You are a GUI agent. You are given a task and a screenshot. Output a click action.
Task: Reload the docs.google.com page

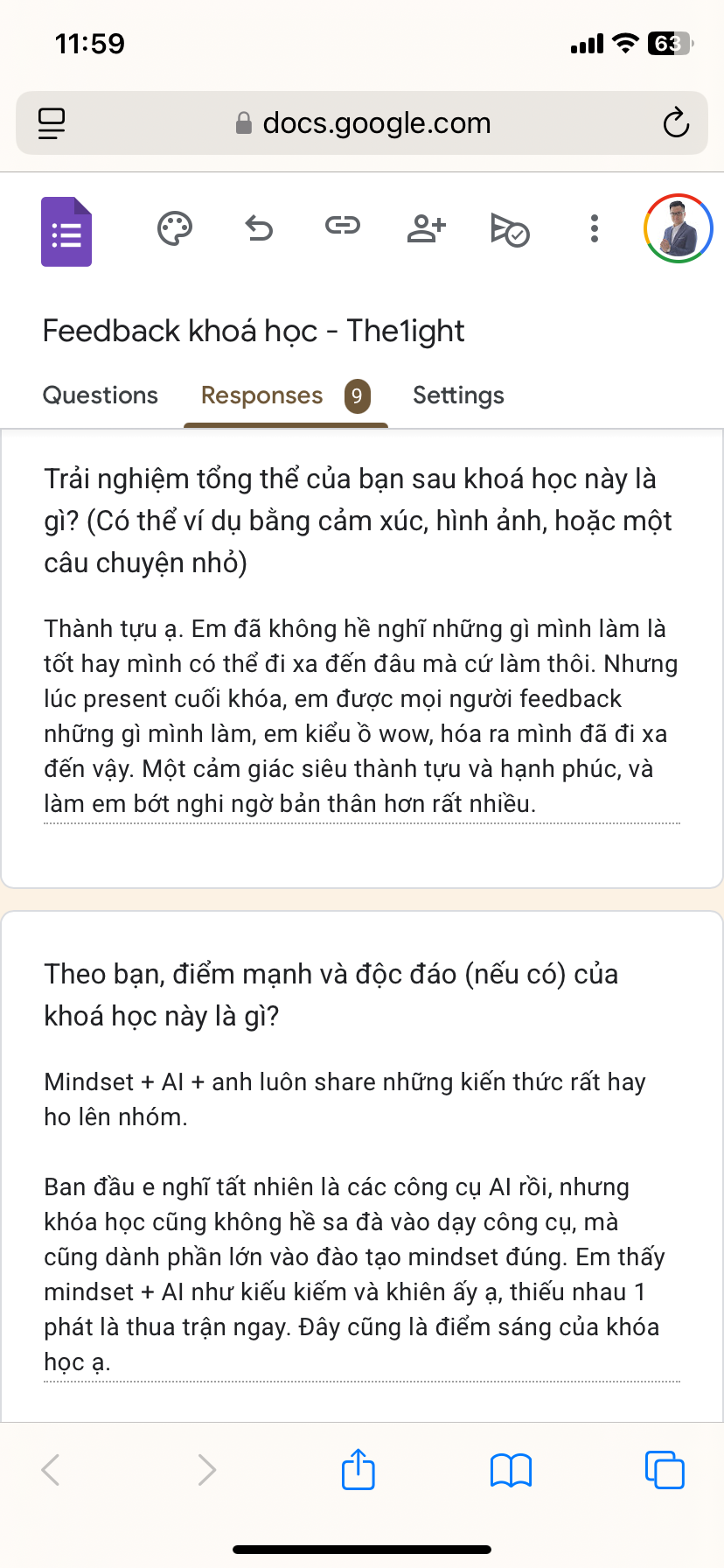click(x=676, y=123)
